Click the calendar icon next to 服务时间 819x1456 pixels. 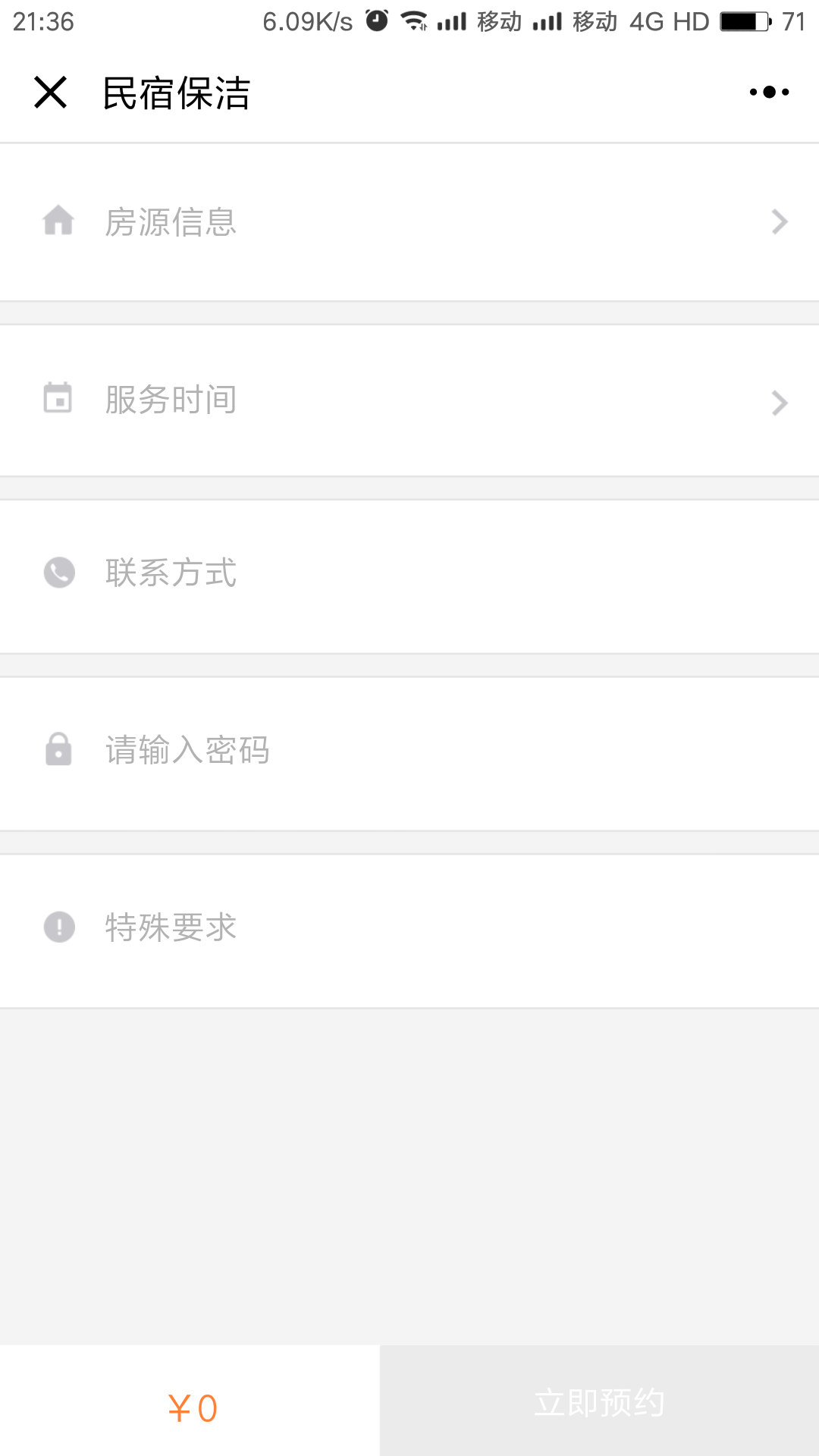(x=59, y=398)
